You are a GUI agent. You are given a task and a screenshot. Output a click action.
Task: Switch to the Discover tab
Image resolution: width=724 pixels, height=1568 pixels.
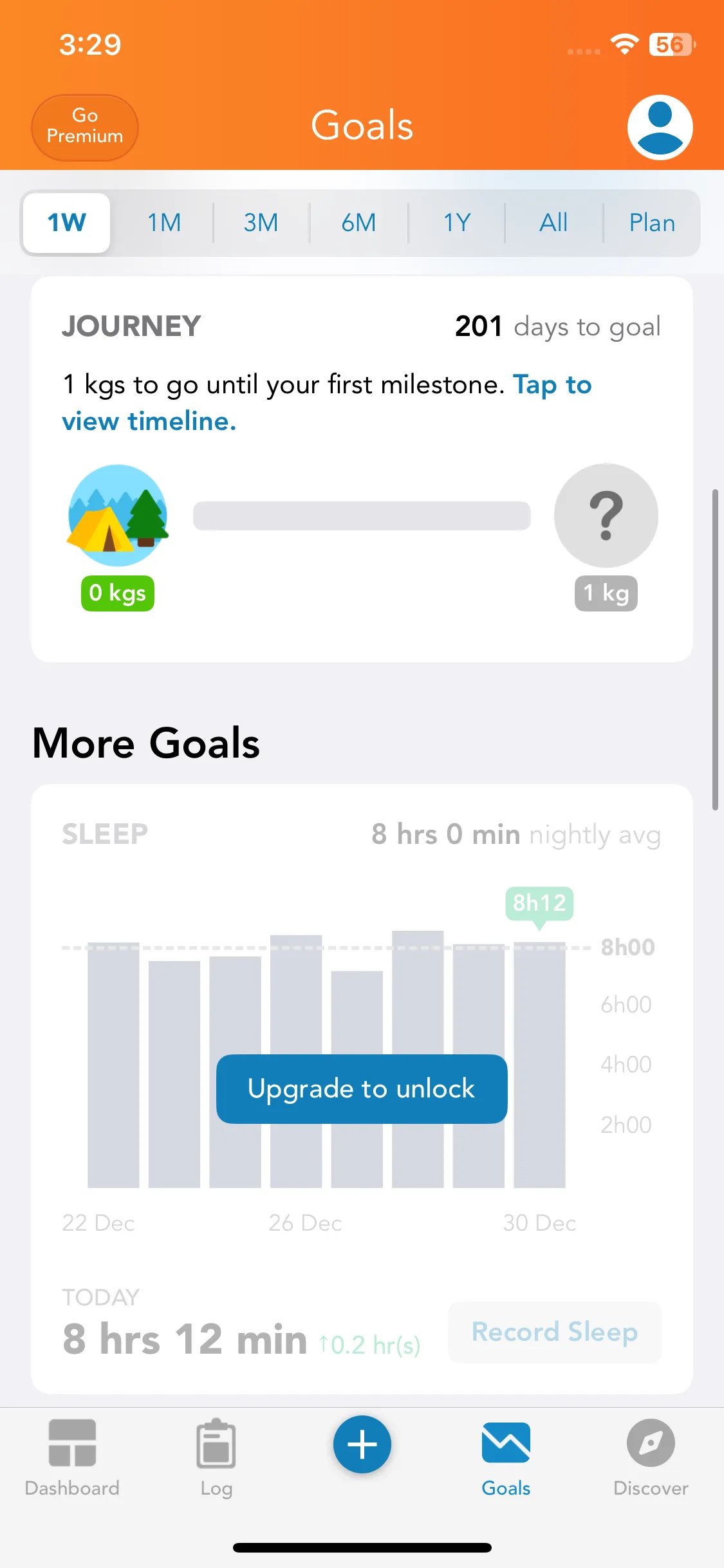(651, 1457)
